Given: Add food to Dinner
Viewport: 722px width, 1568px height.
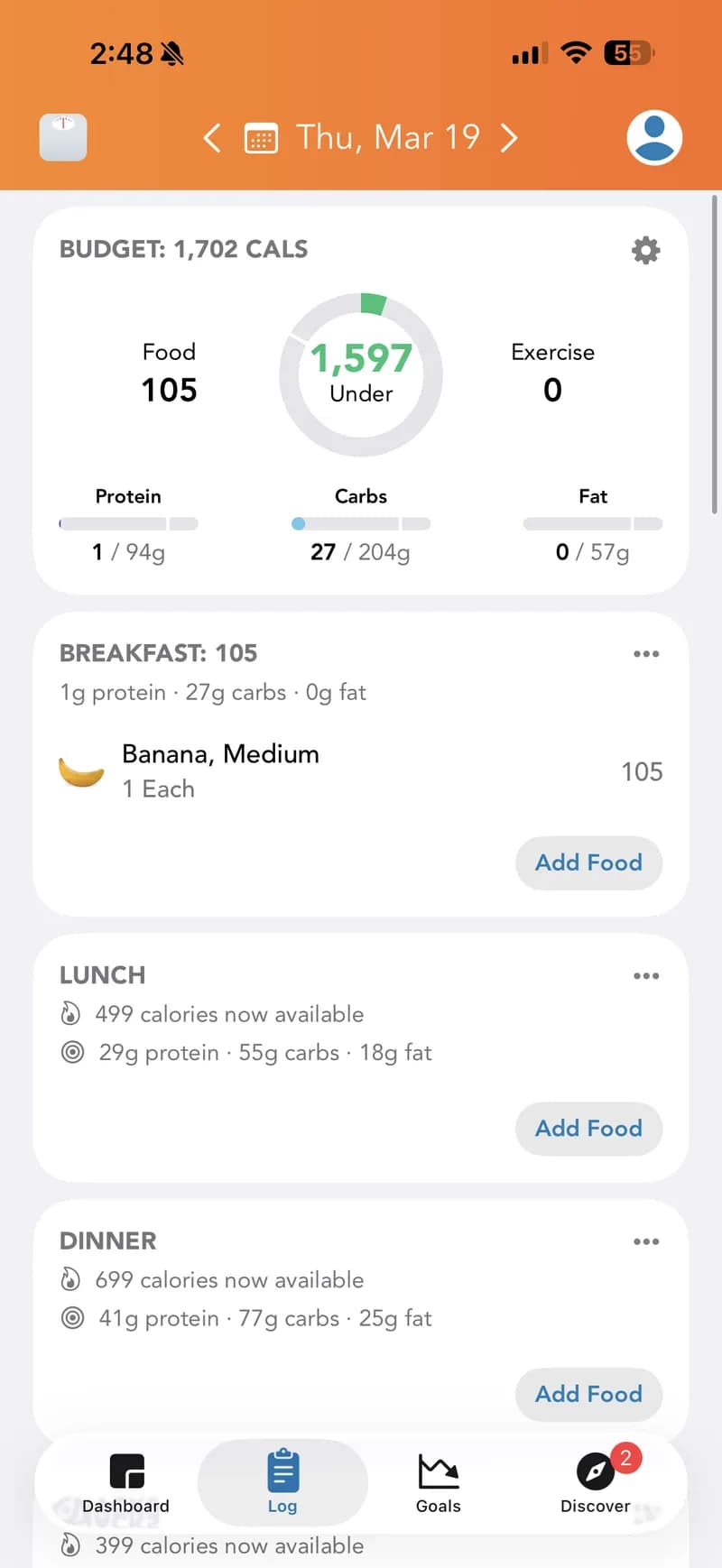Looking at the screenshot, I should (588, 1395).
